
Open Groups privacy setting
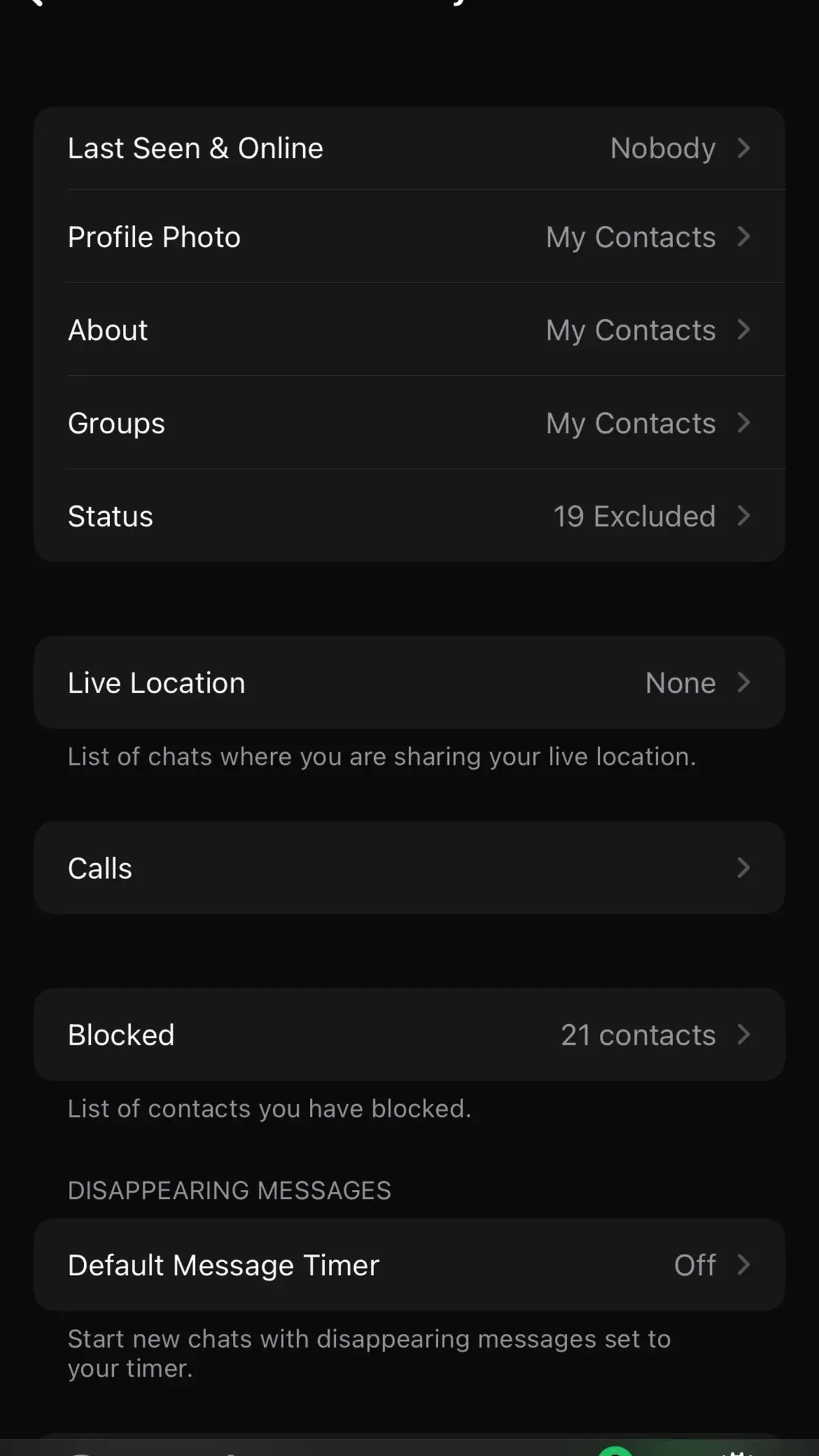409,422
